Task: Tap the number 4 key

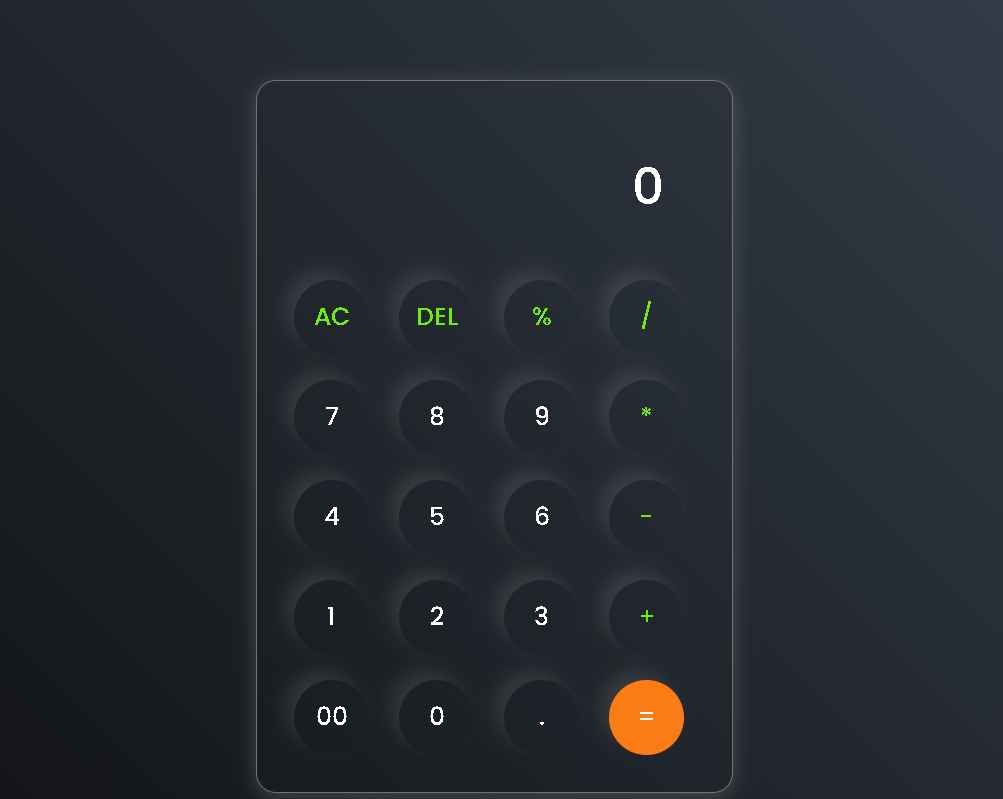Action: 331,517
